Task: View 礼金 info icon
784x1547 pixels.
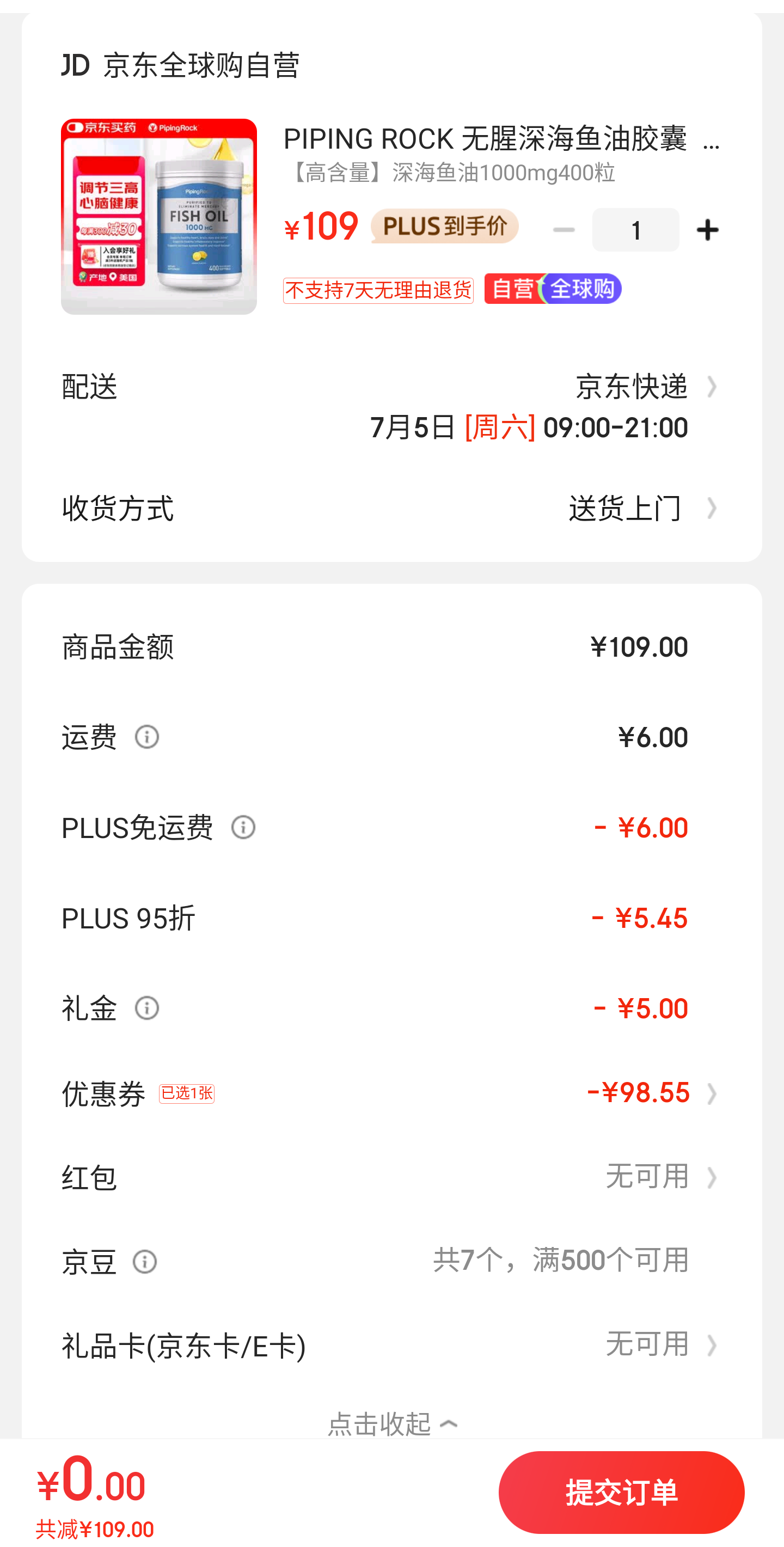Action: [147, 1008]
